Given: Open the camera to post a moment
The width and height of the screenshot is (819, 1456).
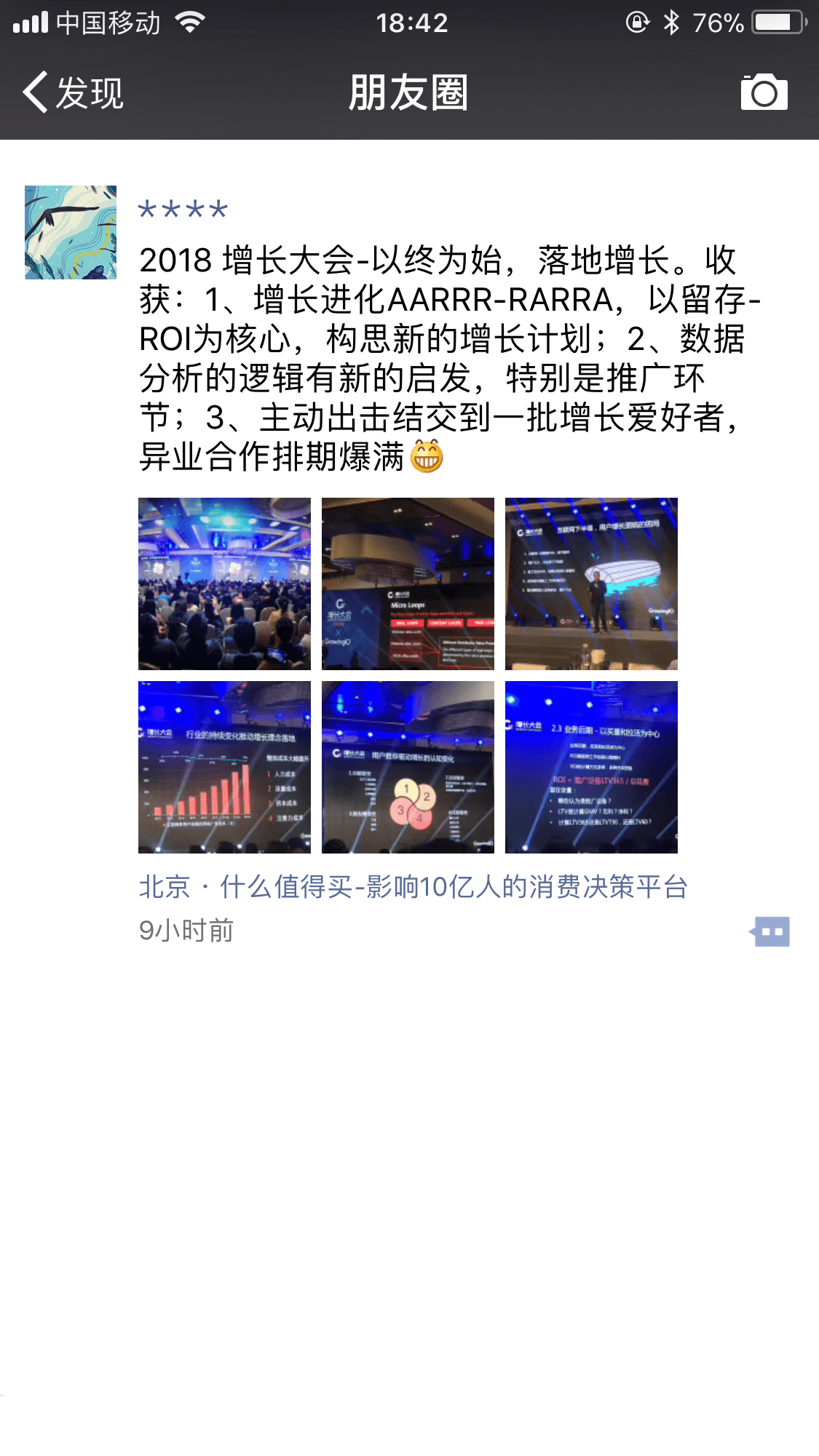Looking at the screenshot, I should (x=764, y=92).
